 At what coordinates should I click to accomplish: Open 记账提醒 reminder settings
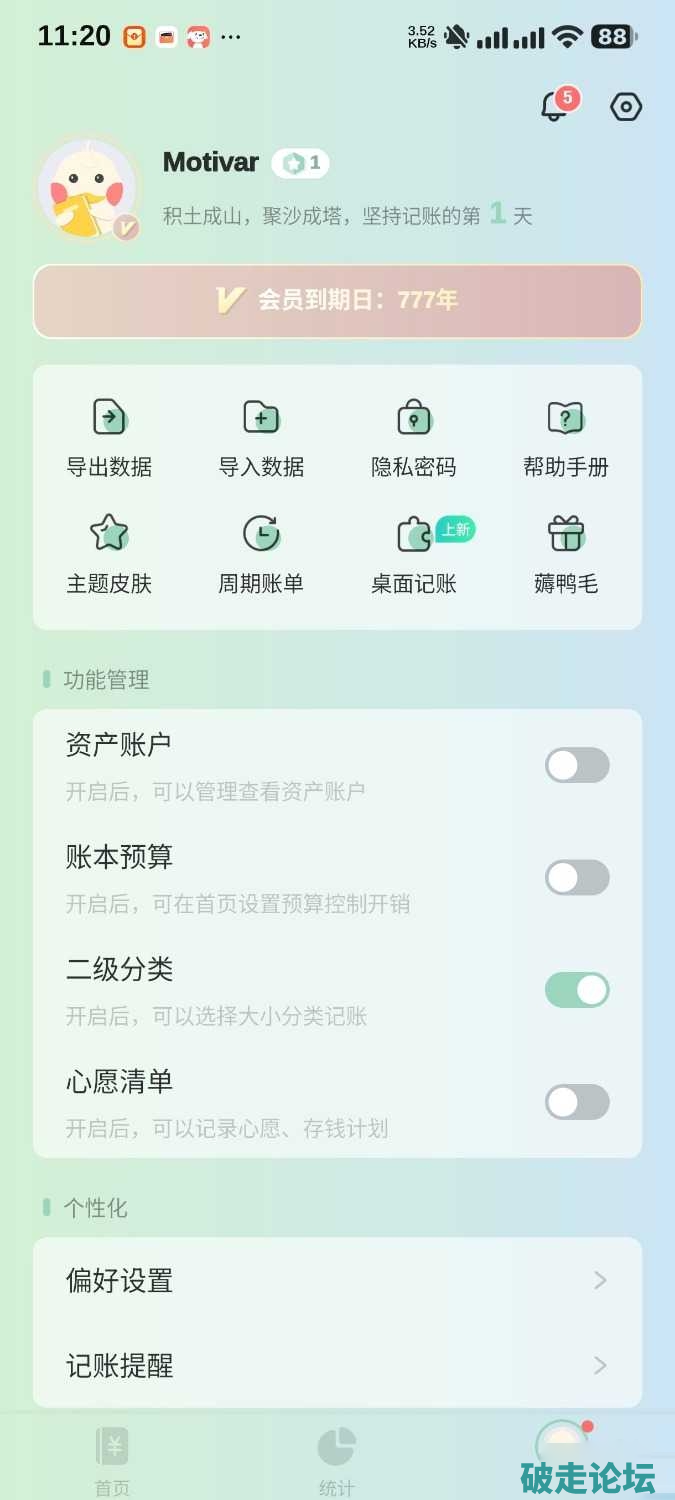pyautogui.click(x=337, y=1365)
